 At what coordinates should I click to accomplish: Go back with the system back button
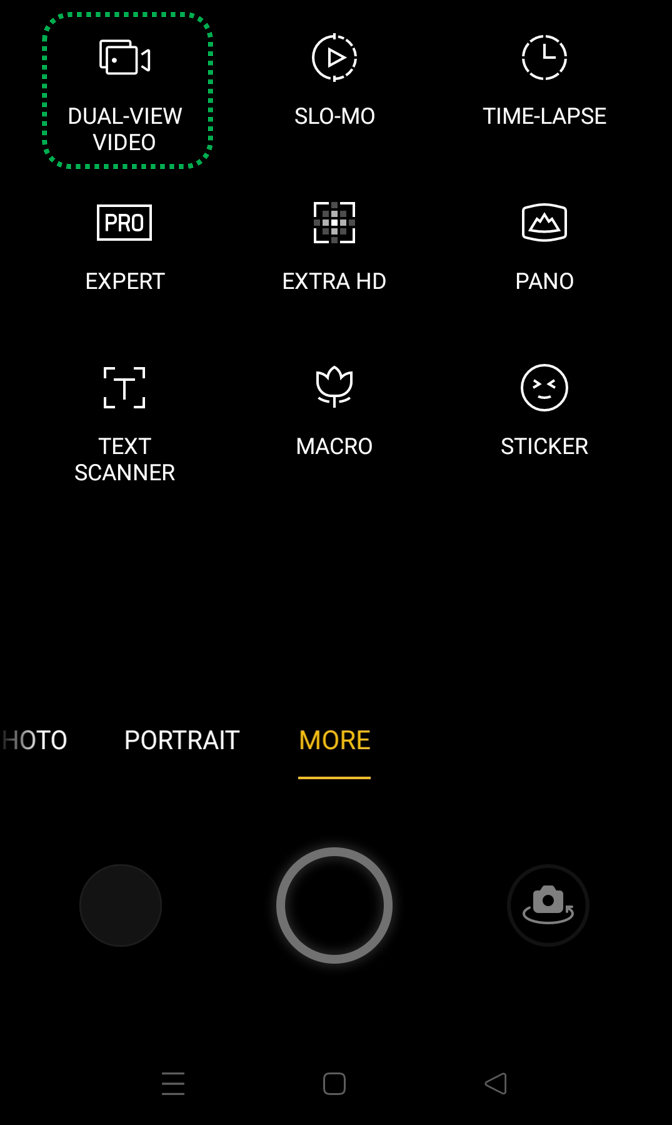(495, 1083)
